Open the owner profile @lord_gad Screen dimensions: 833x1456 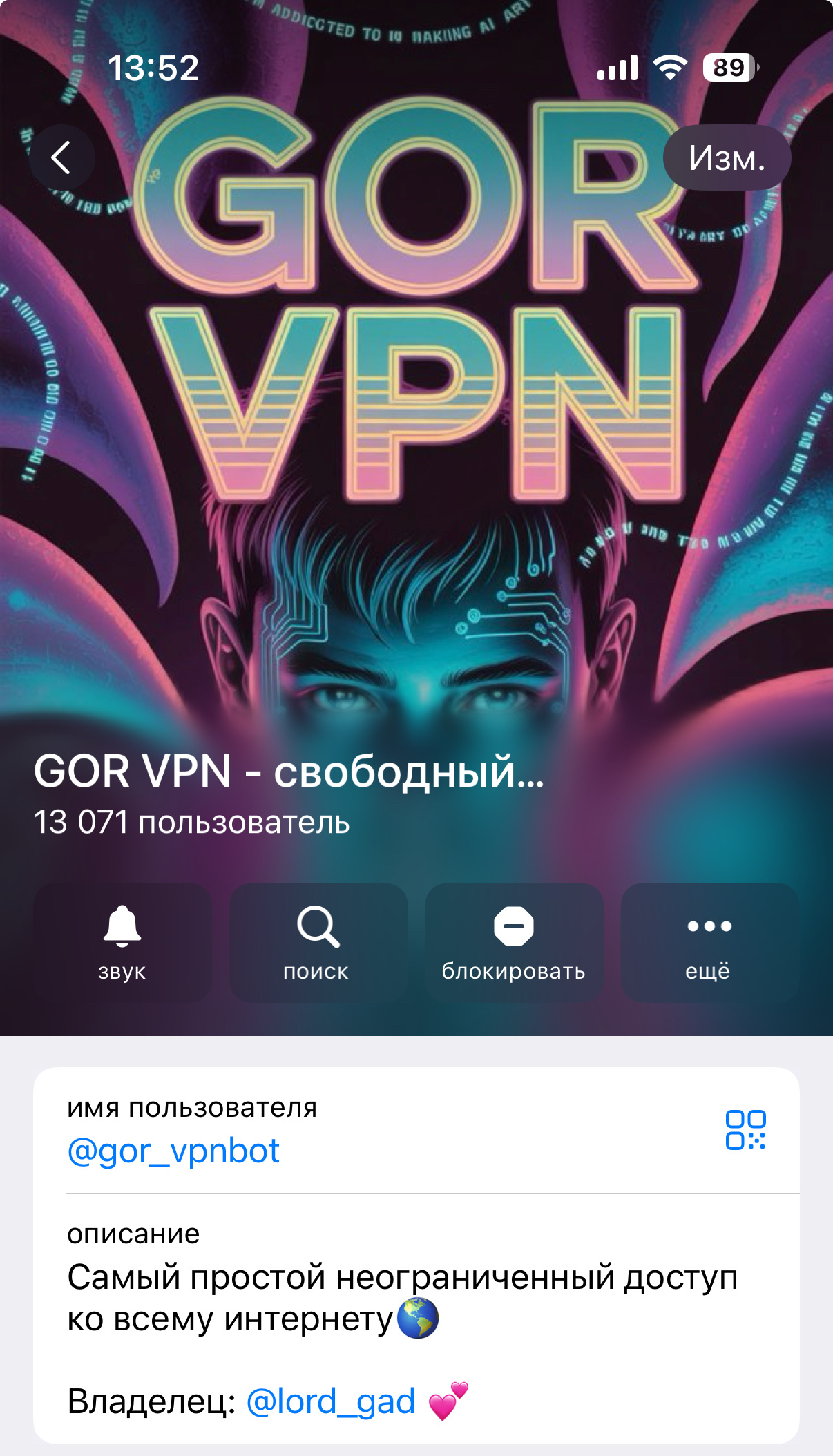coord(330,1401)
